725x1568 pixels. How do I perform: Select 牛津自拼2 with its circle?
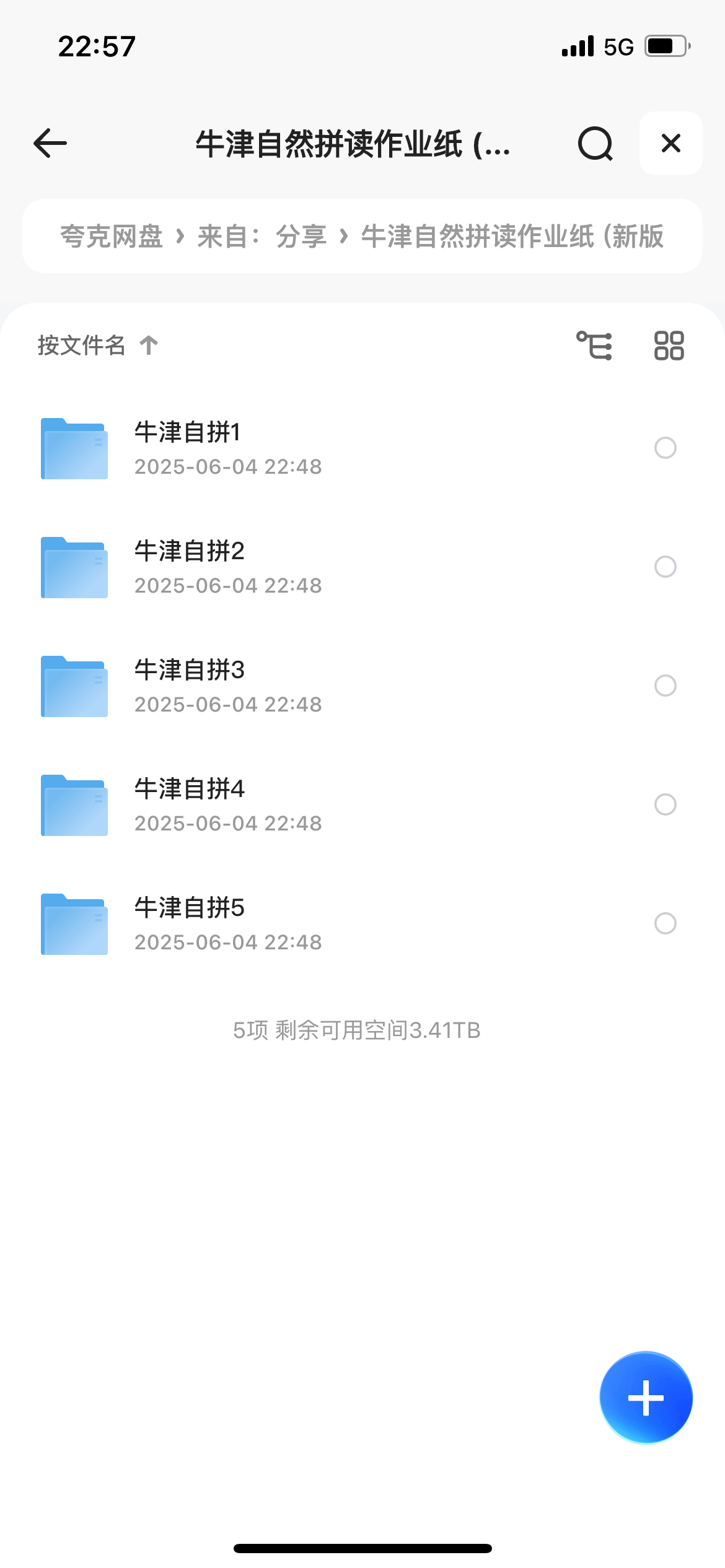pos(665,567)
